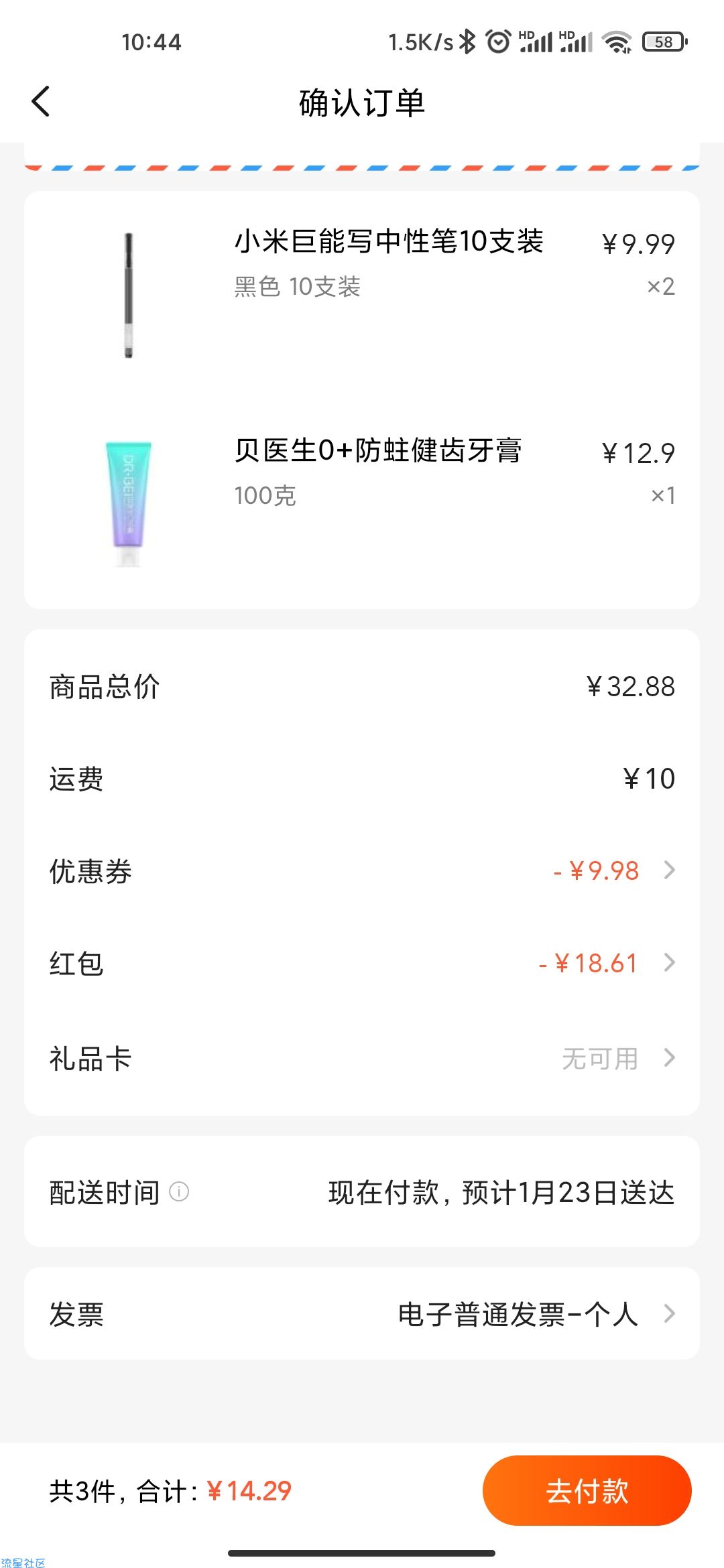Go back from the 确认订单 page
The image size is (724, 1568).
point(41,102)
